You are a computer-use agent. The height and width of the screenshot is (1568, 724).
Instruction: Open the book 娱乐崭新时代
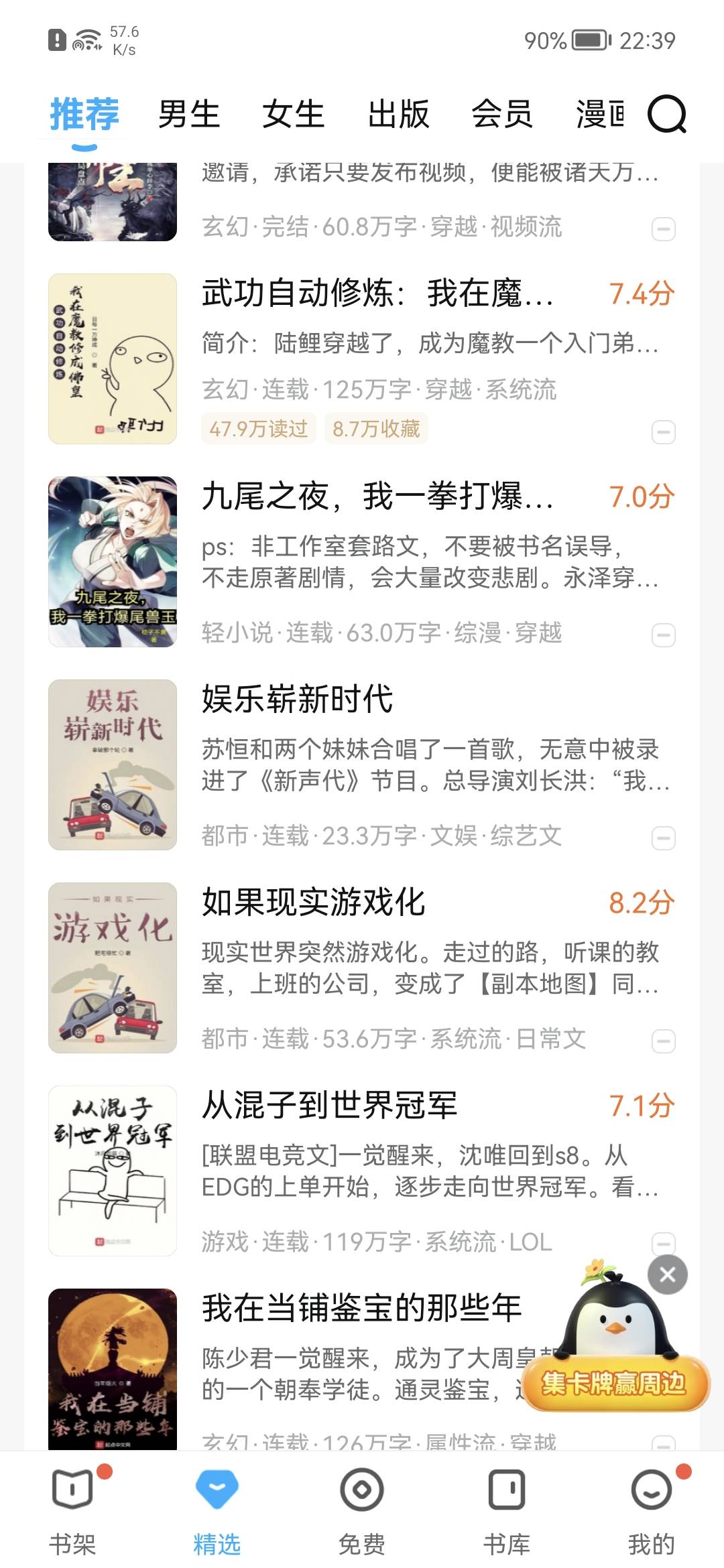click(x=298, y=700)
